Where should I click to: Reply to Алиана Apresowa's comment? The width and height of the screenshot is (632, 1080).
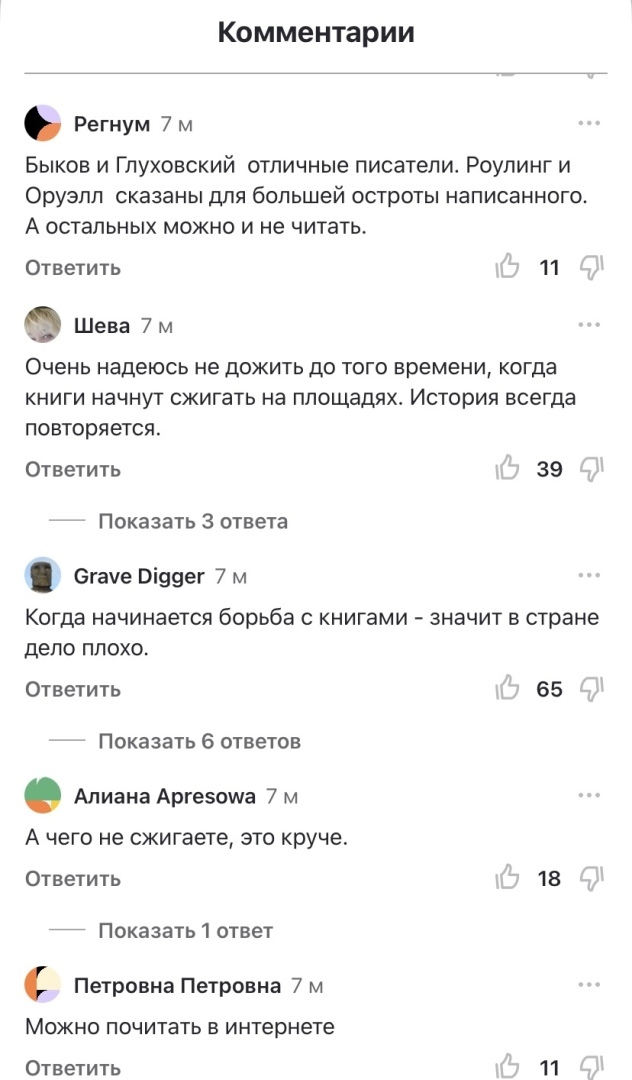73,879
